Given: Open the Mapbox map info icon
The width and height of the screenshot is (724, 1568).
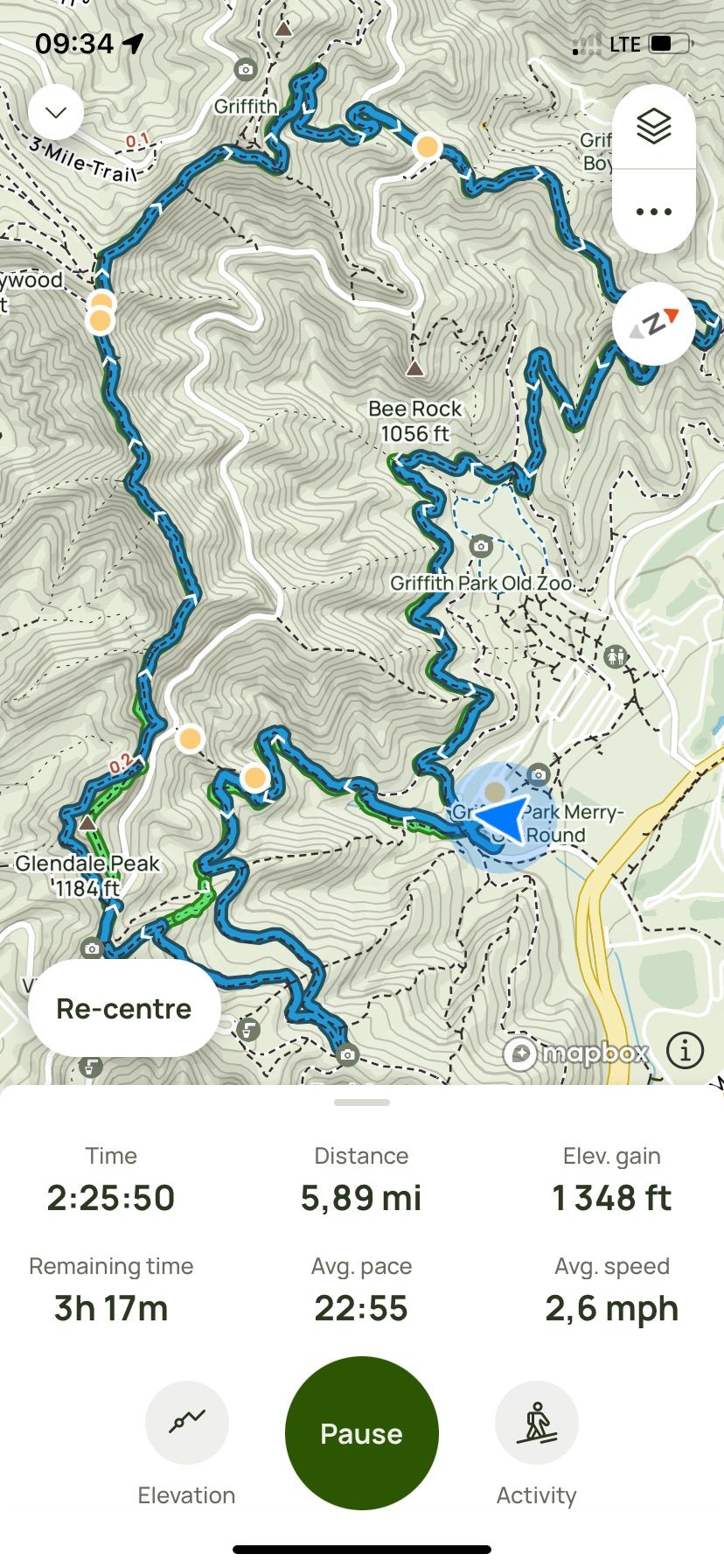Looking at the screenshot, I should (x=685, y=1050).
